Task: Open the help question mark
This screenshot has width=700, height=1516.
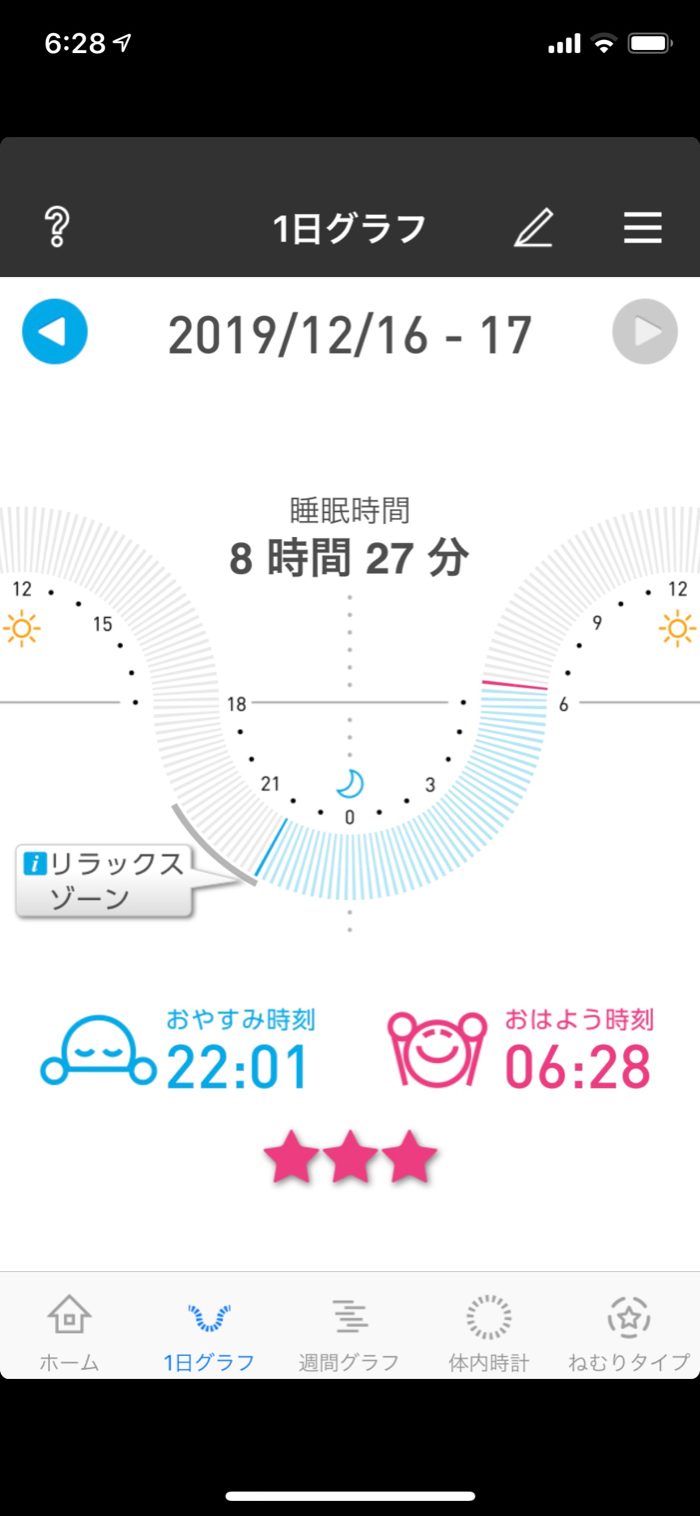Action: 57,228
